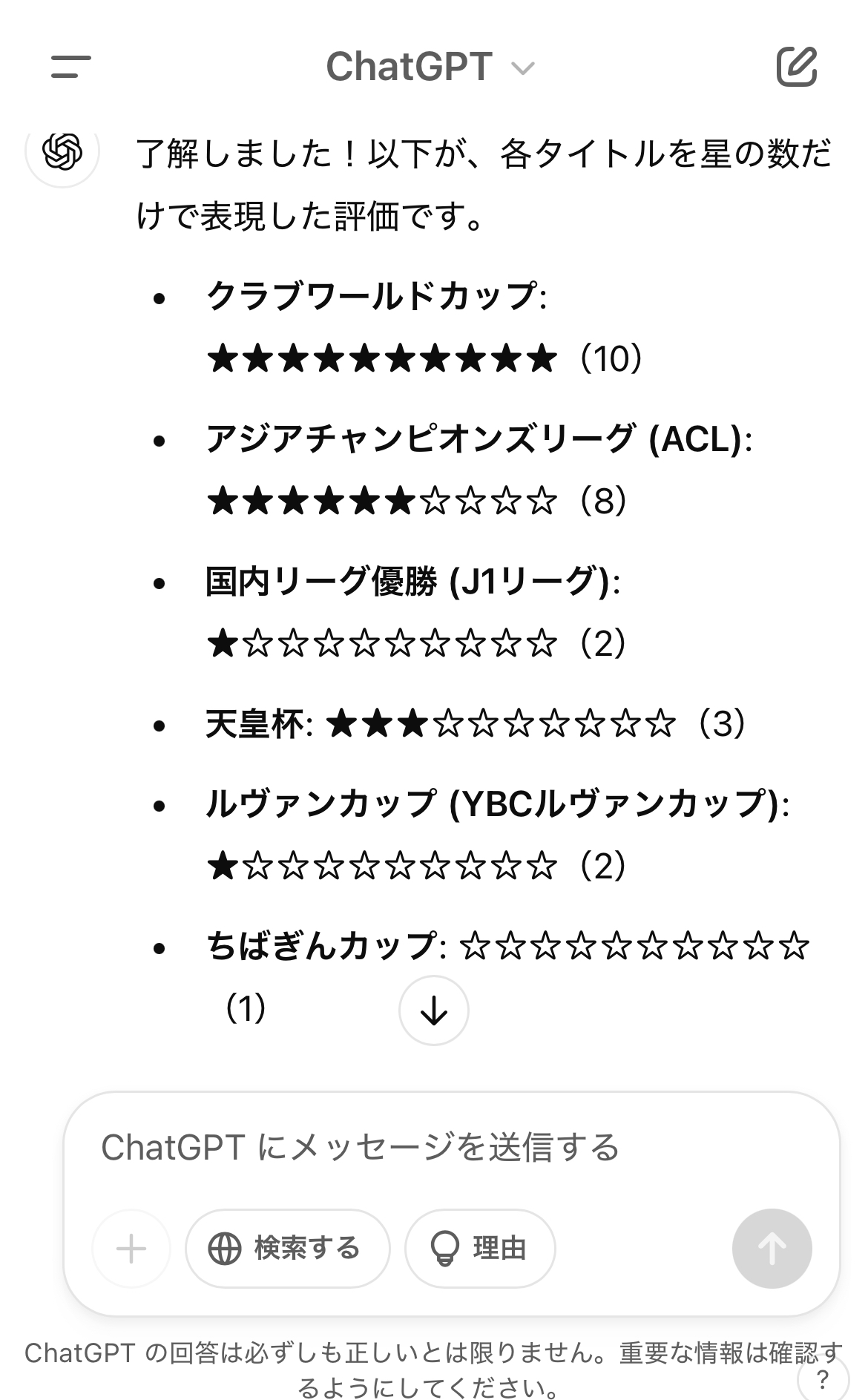Jump to the bottom of the conversation
This screenshot has width=868, height=1400.
pyautogui.click(x=434, y=1010)
